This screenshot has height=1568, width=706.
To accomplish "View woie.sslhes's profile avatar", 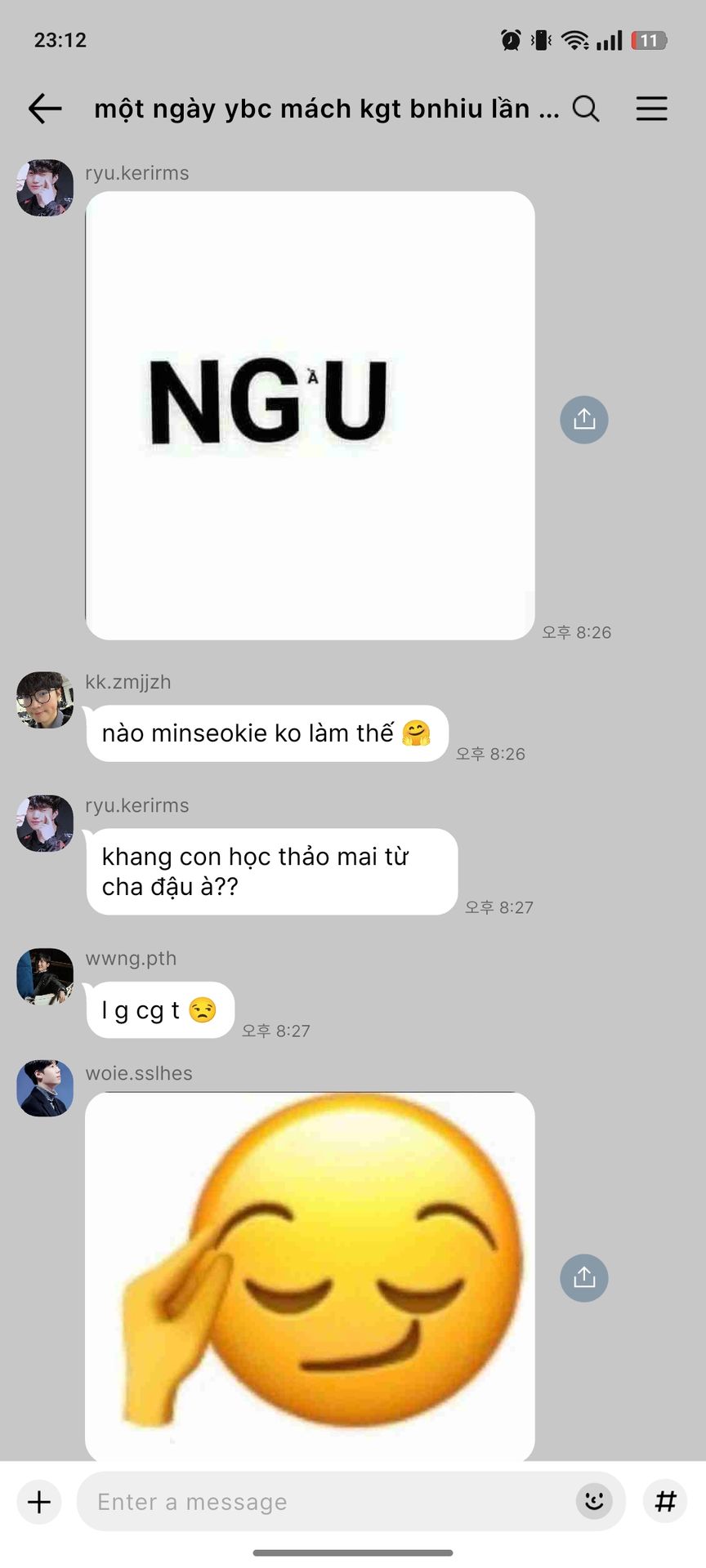I will (45, 1088).
